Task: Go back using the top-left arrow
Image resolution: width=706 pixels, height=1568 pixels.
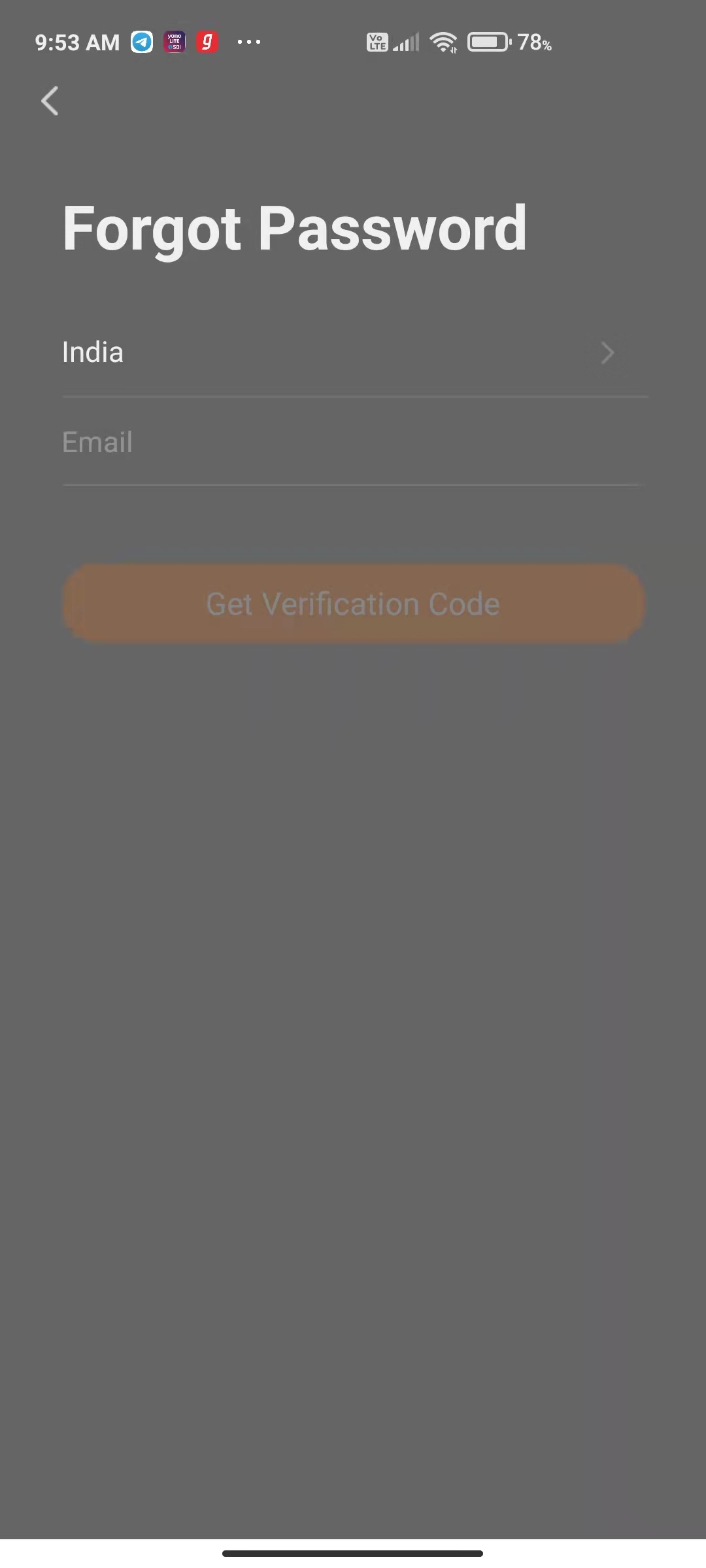Action: point(50,101)
